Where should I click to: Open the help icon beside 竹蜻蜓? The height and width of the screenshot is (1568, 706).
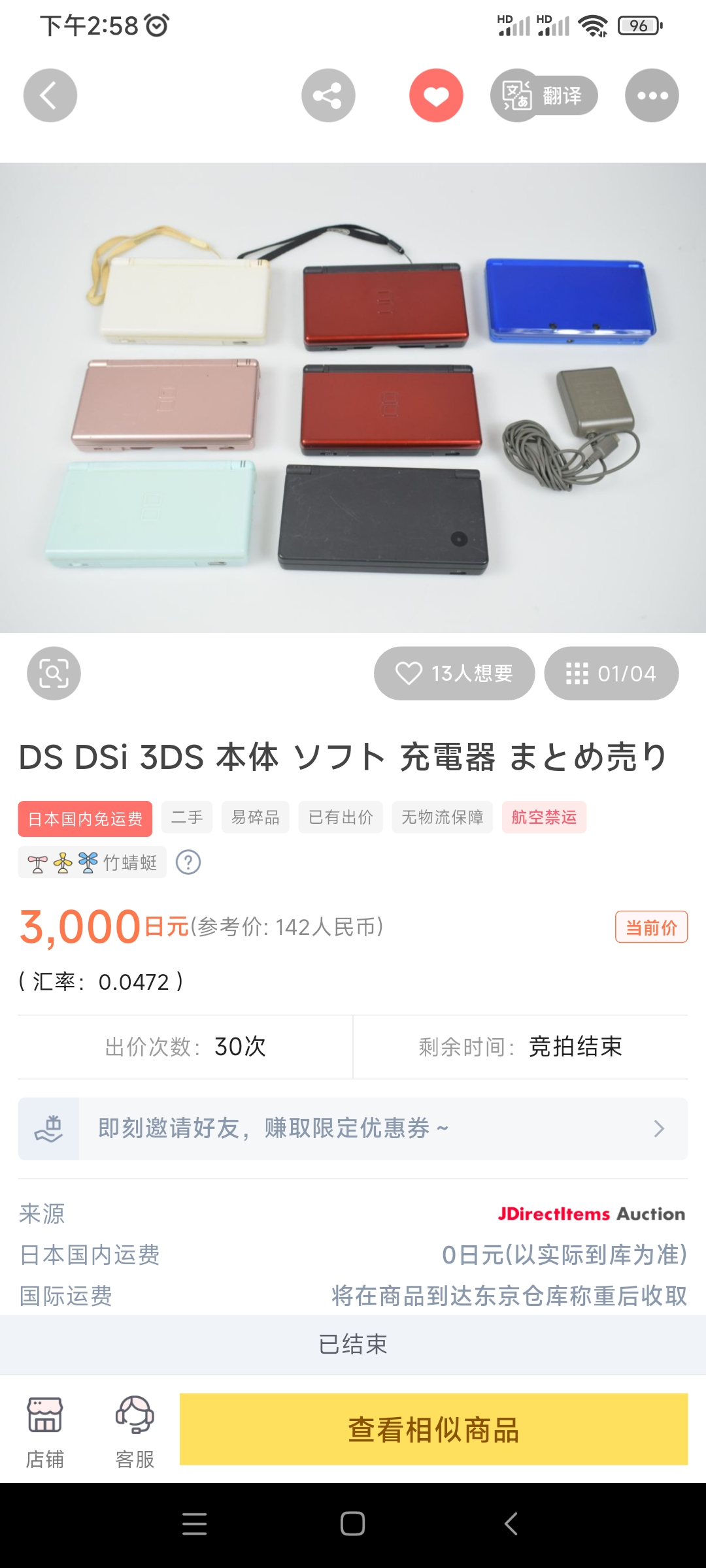[188, 862]
